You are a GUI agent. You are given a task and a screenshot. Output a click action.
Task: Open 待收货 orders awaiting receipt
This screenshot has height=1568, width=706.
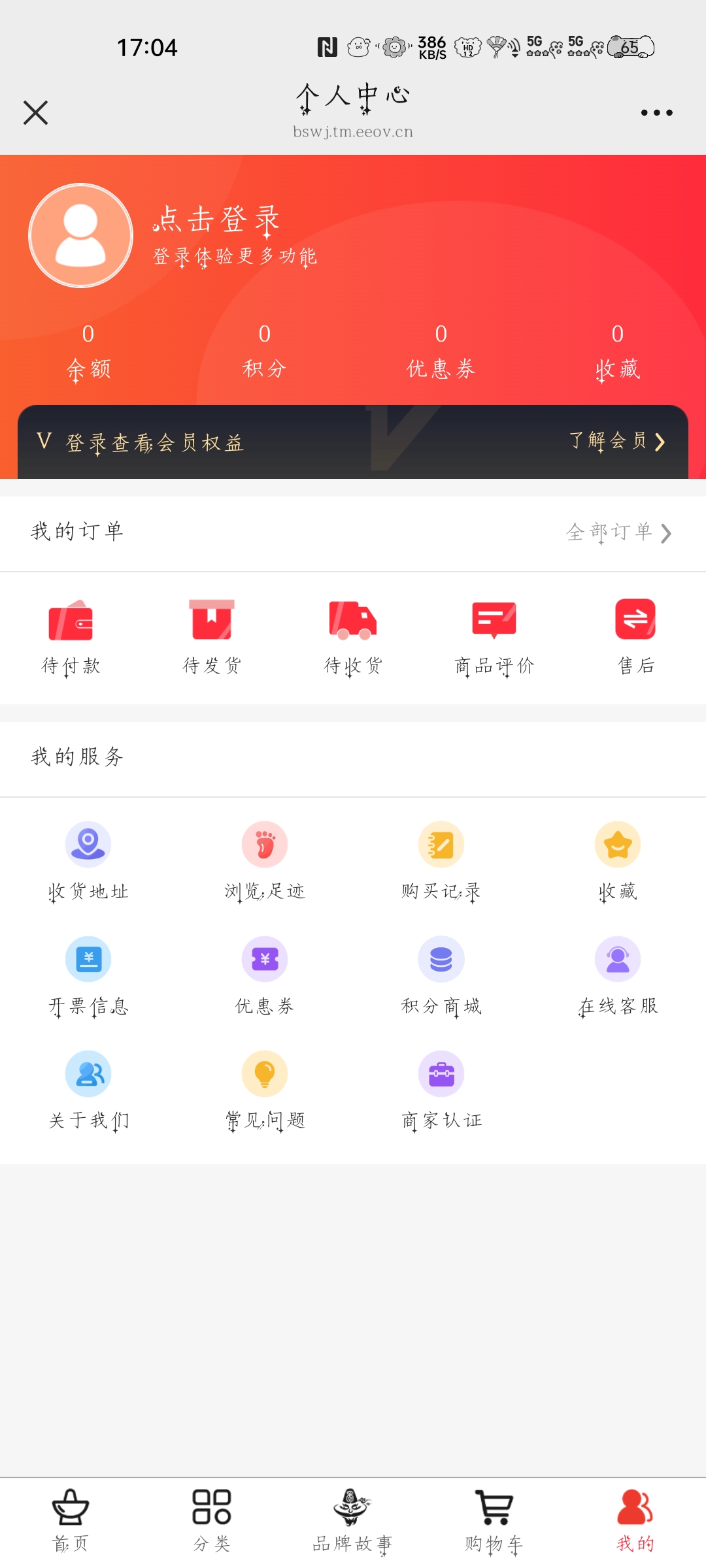pos(353,636)
